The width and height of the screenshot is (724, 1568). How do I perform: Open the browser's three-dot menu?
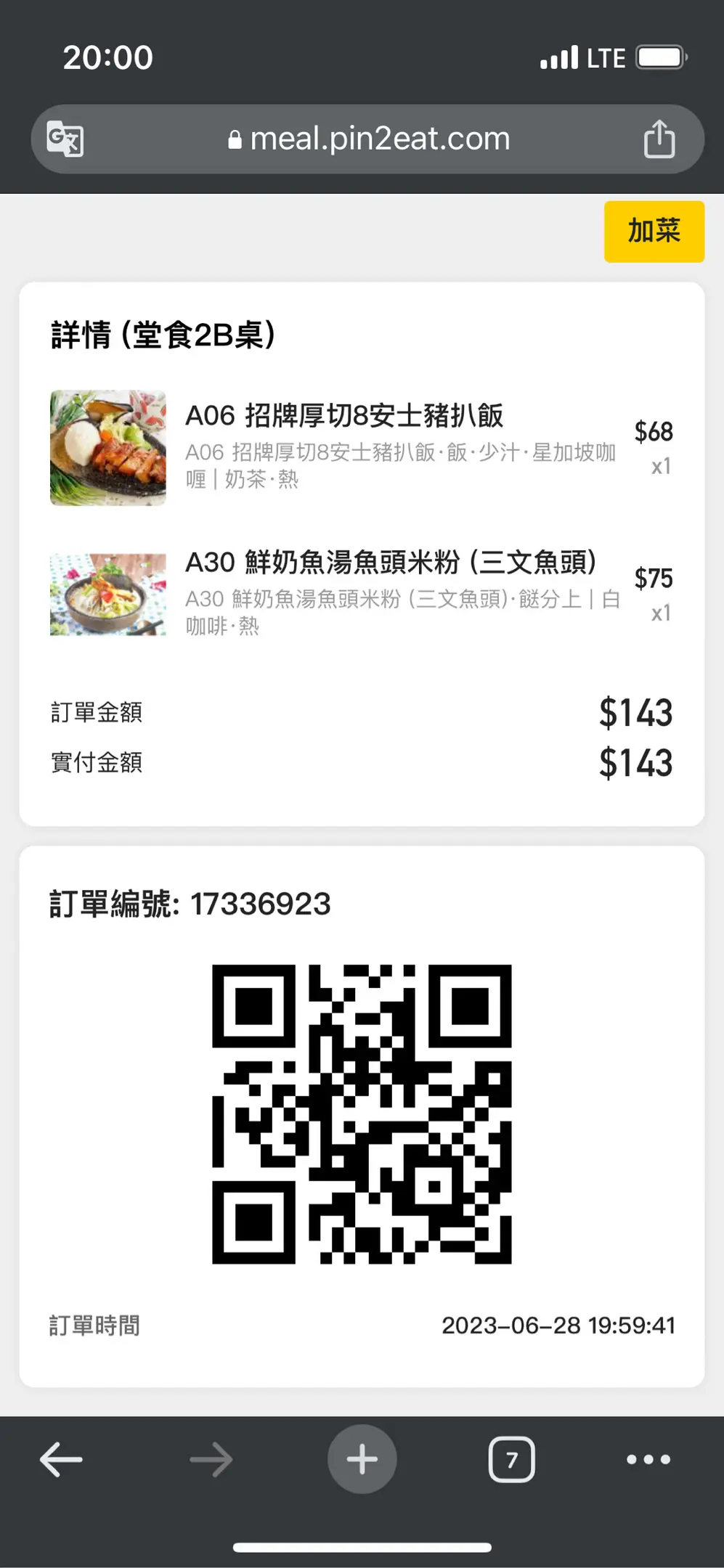pos(648,1459)
